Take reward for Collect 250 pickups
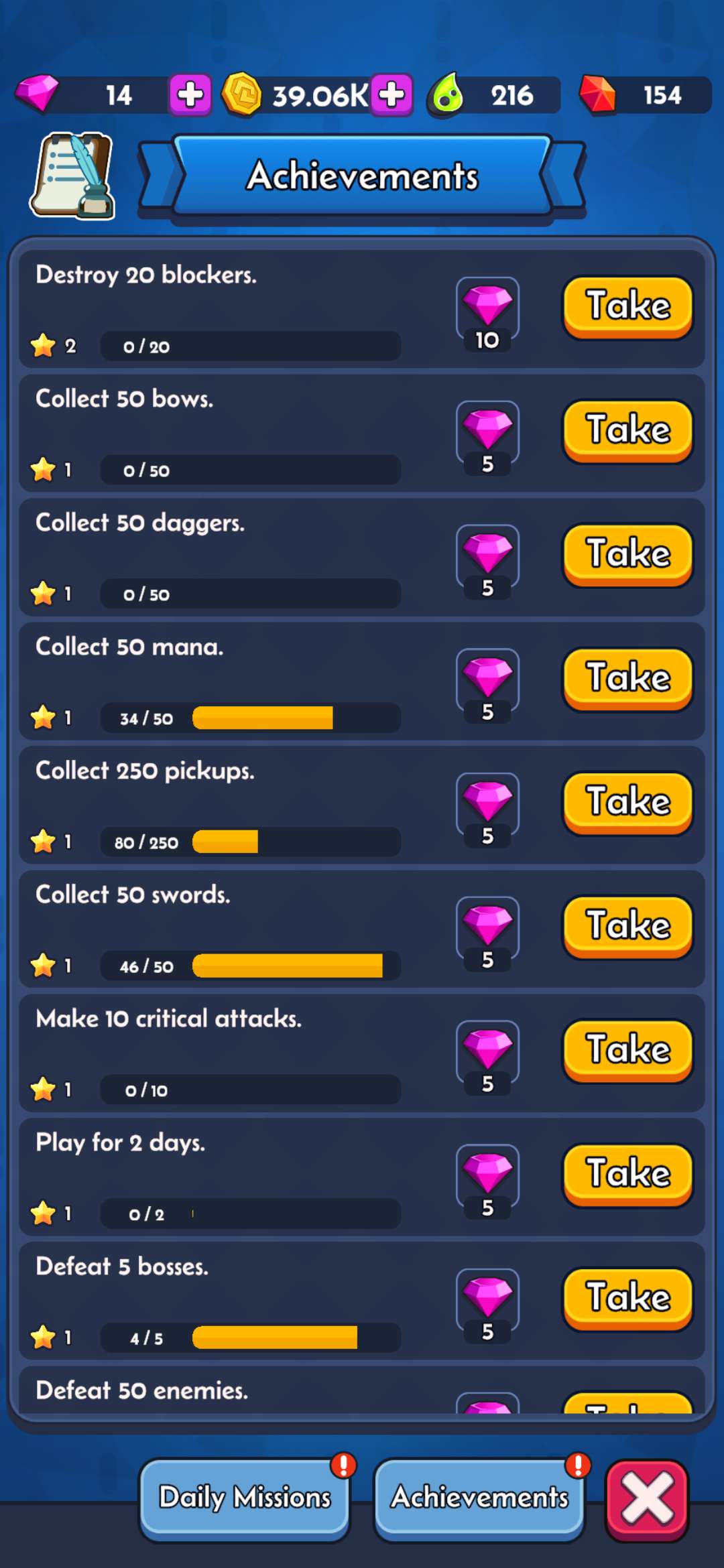Screen dimensions: 724x1568 click(627, 802)
